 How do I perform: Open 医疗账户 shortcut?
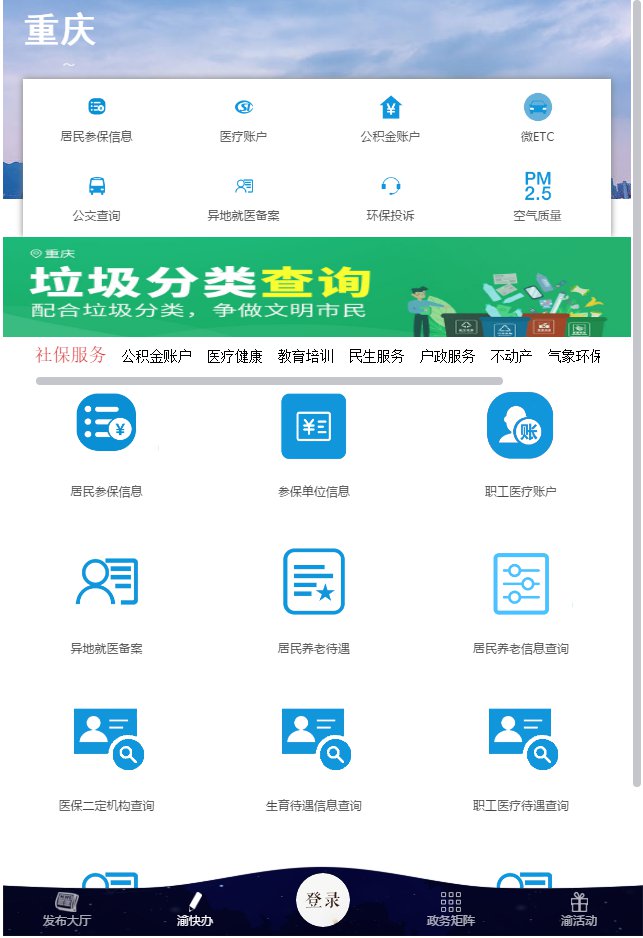pos(243,118)
